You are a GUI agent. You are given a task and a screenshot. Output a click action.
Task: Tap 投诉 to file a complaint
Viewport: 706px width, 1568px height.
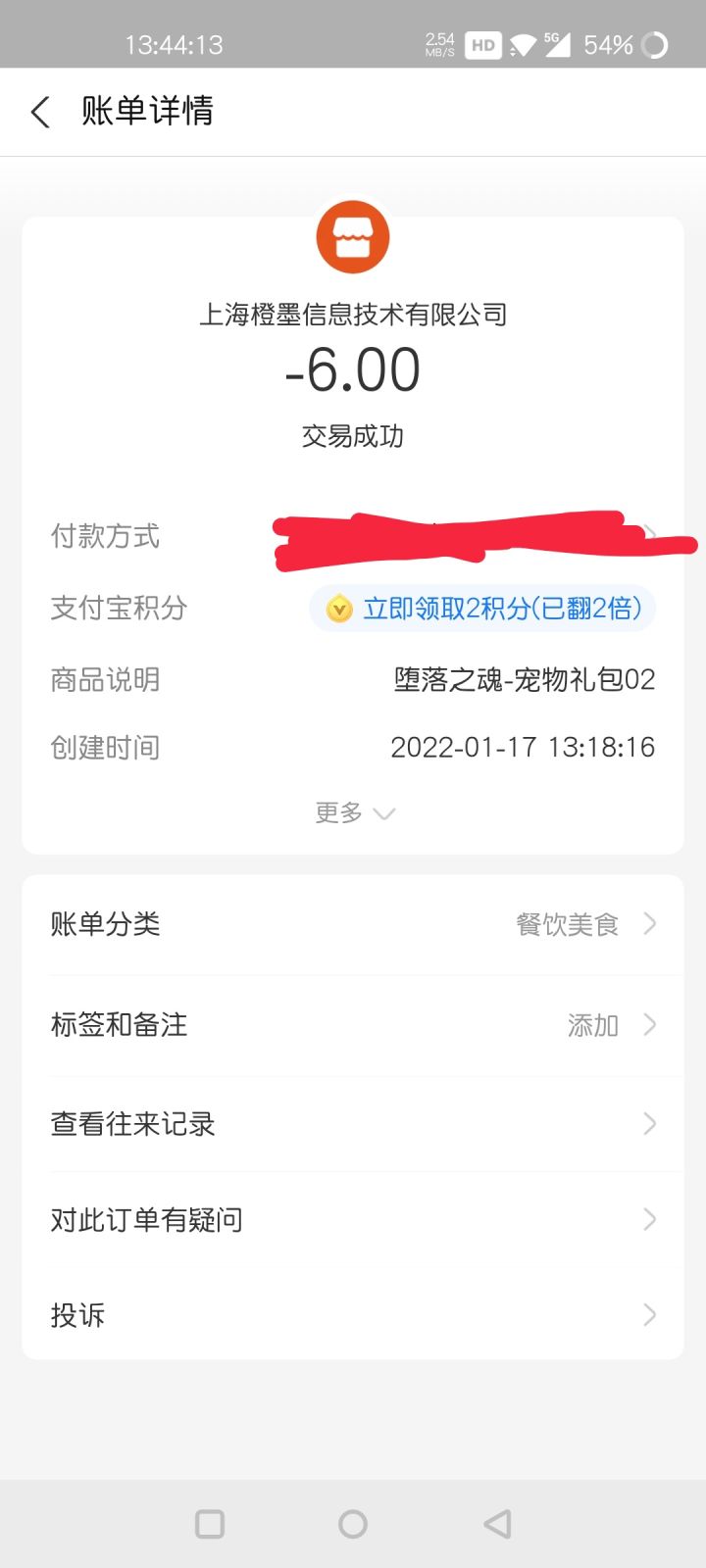tap(353, 1315)
